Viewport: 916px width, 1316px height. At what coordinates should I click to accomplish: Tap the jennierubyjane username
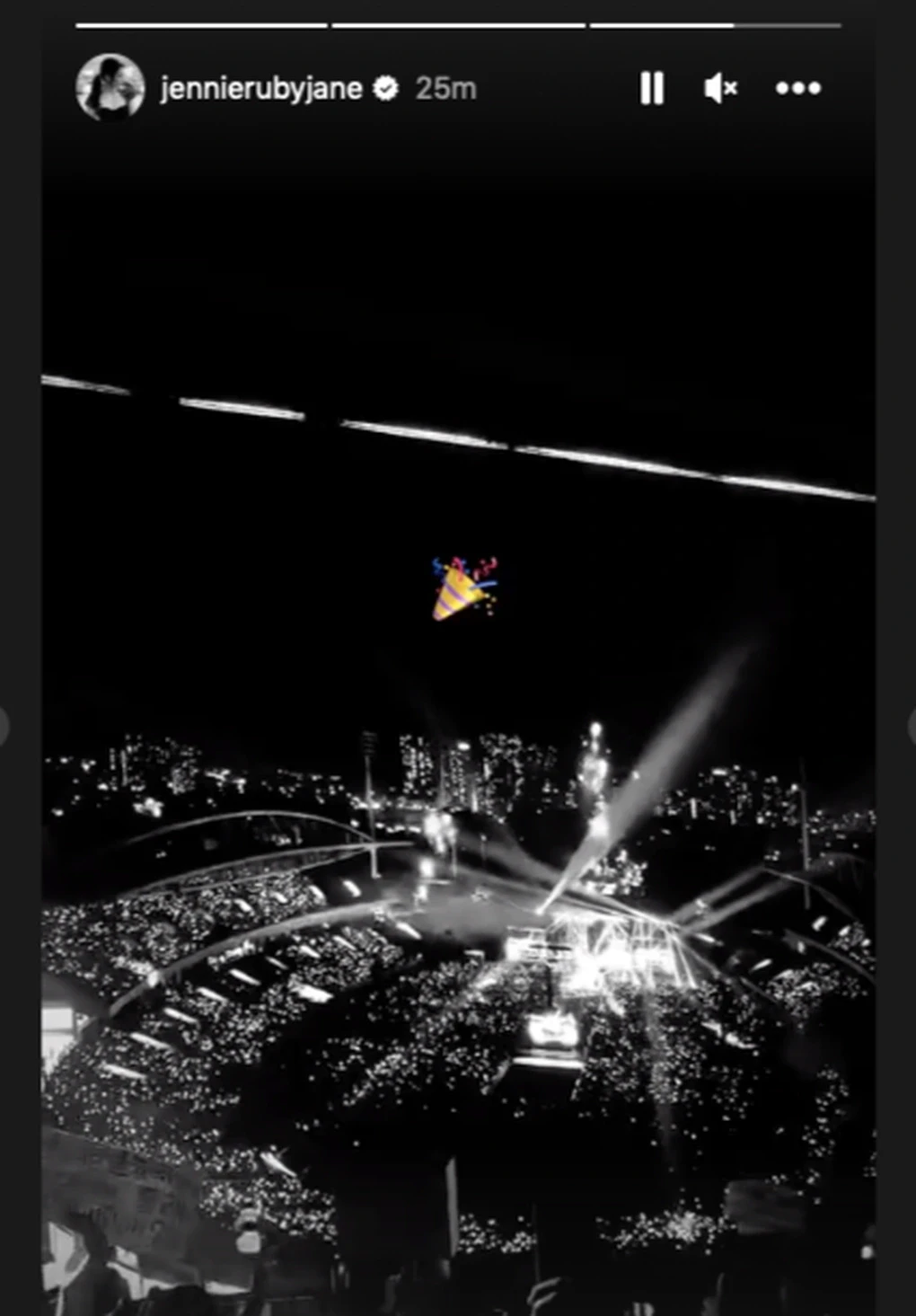(x=260, y=88)
